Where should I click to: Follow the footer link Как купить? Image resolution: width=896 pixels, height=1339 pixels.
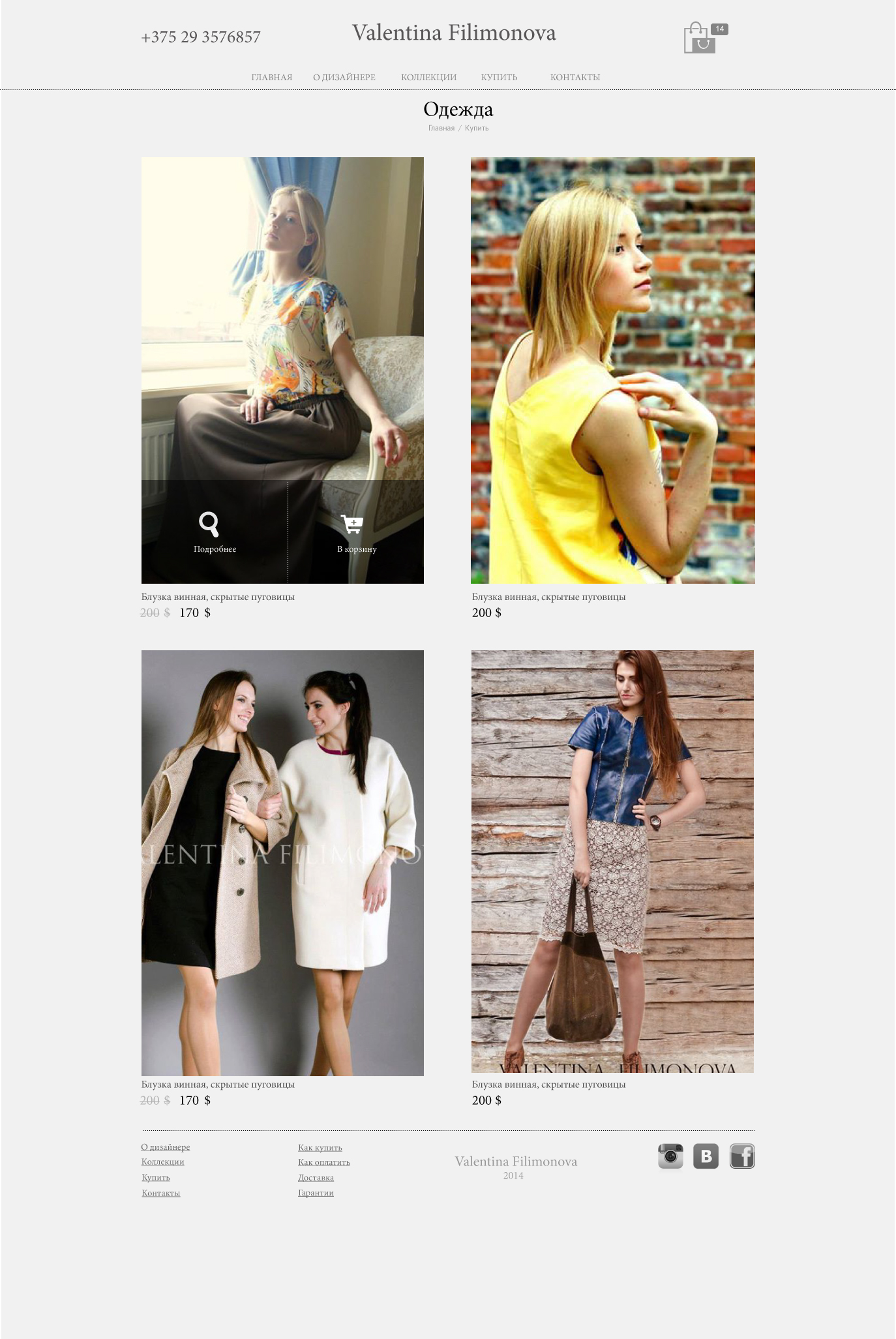click(320, 1148)
